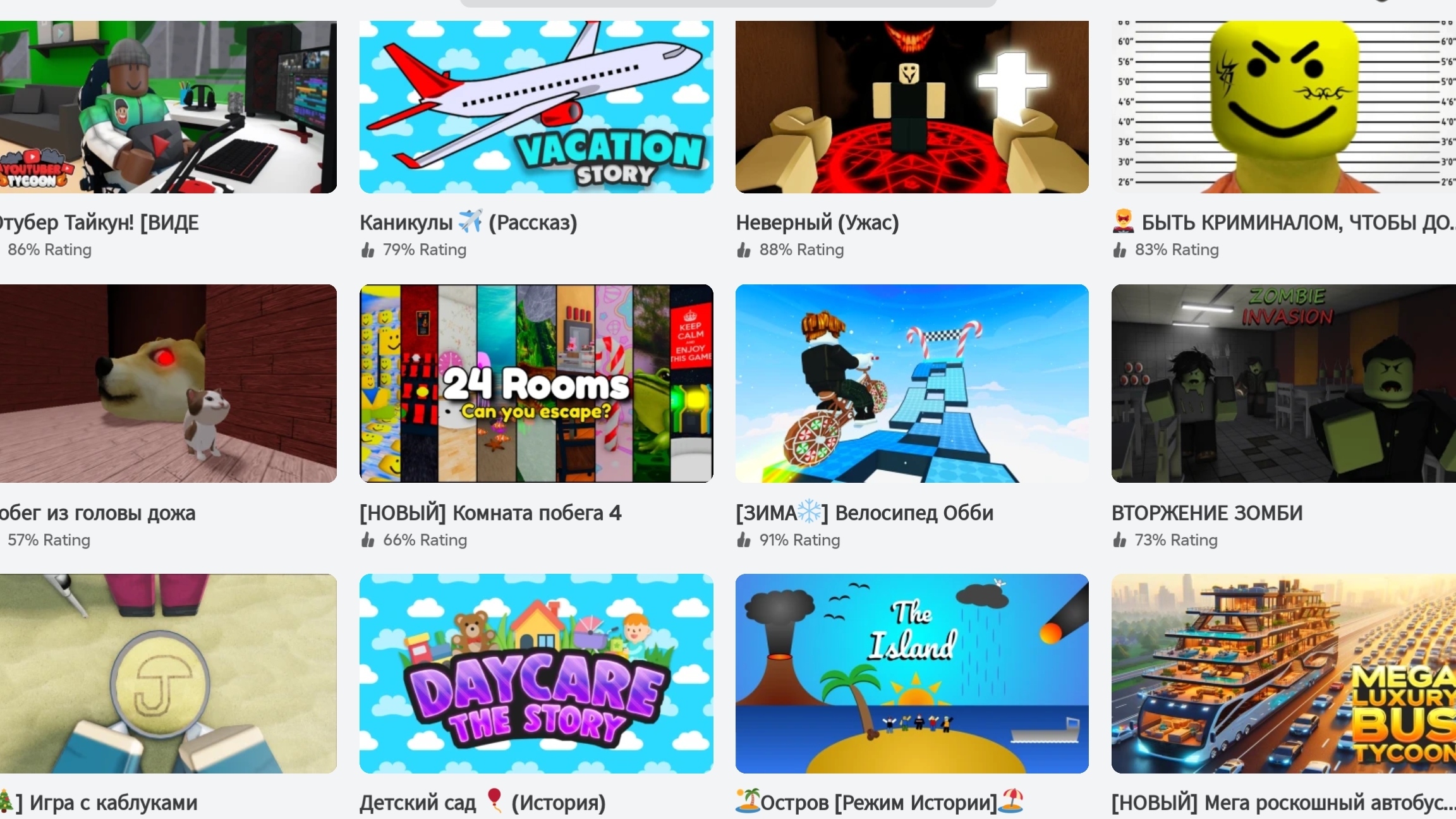This screenshot has width=1456, height=819.
Task: Open the doge head escape game
Action: [x=167, y=384]
